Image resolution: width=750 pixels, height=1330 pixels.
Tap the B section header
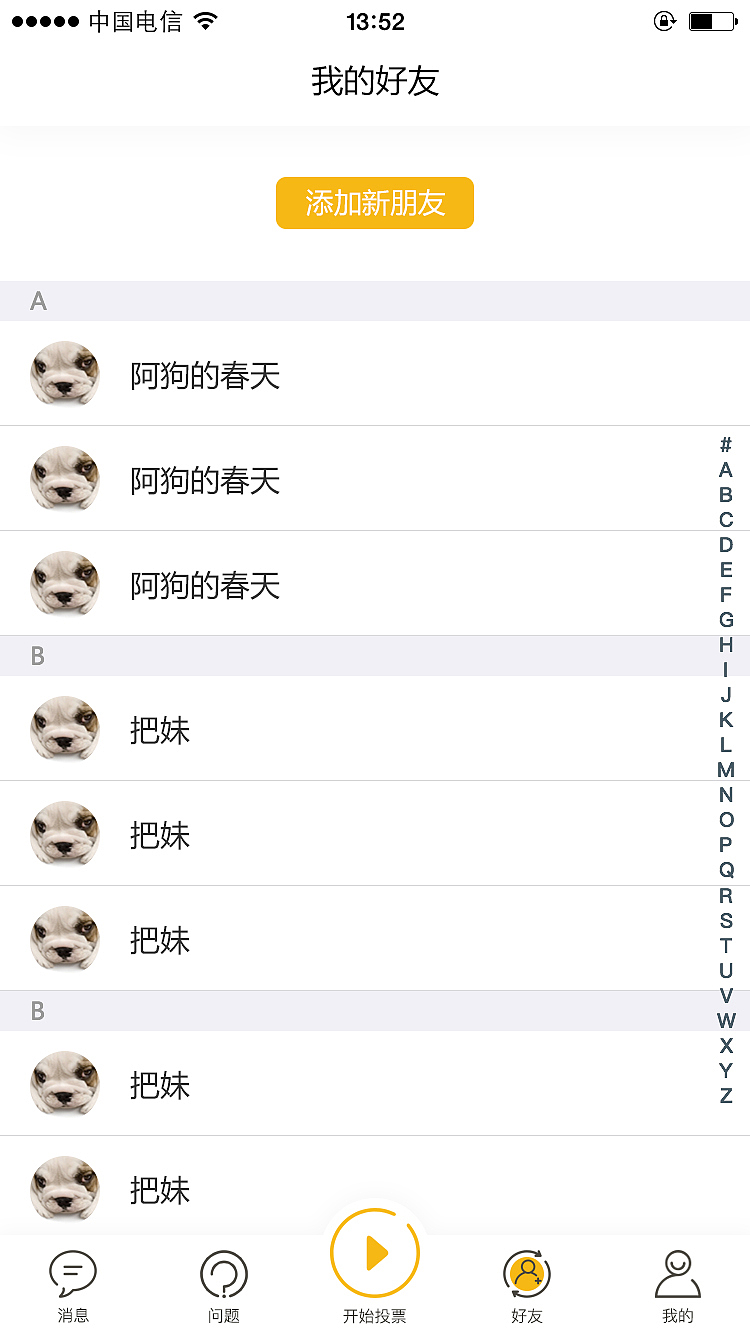coord(37,656)
